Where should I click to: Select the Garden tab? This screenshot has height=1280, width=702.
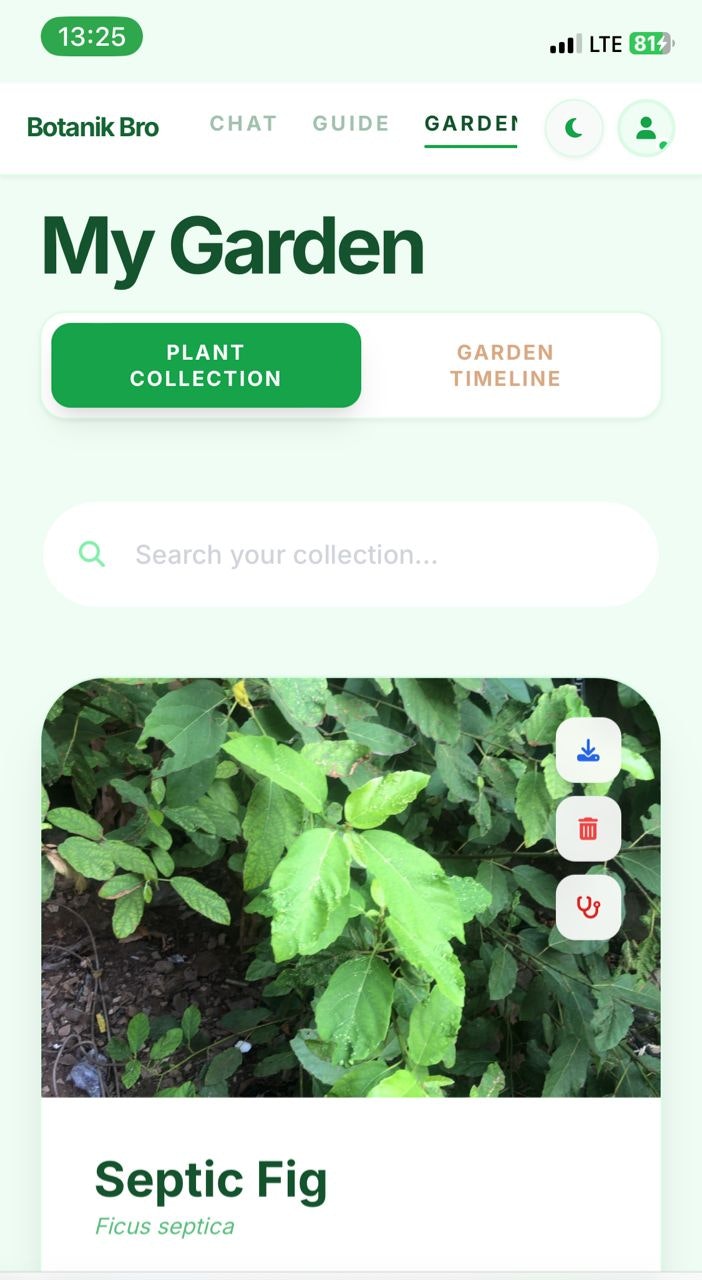coord(470,124)
